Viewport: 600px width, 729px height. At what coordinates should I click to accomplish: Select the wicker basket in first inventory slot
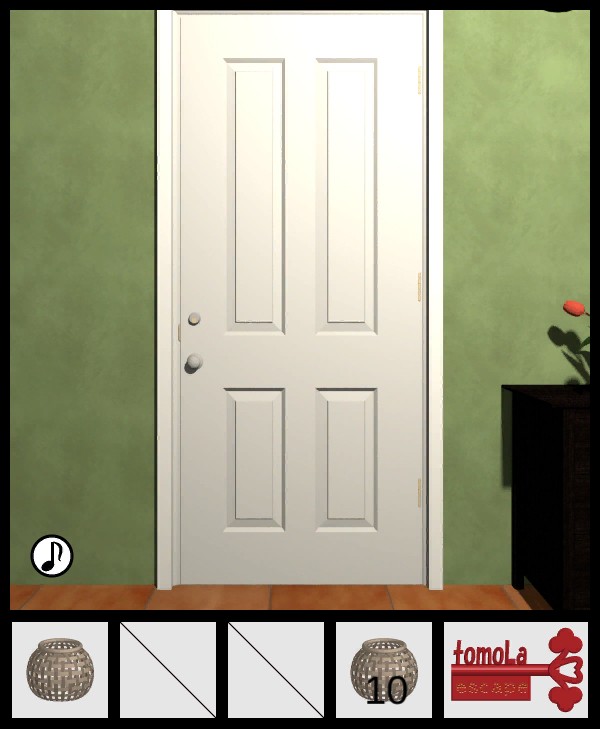point(60,669)
